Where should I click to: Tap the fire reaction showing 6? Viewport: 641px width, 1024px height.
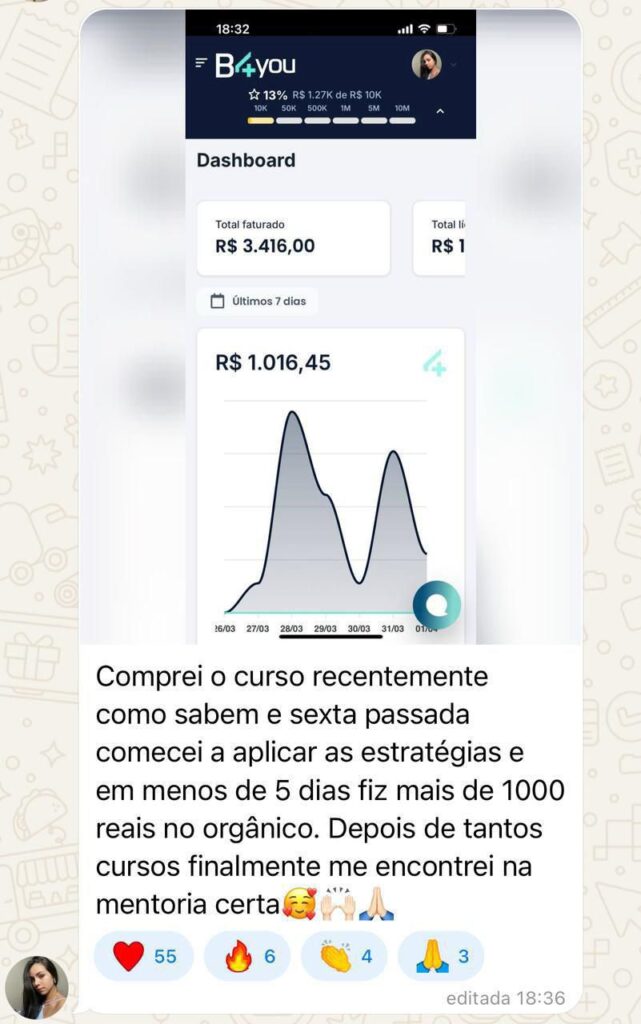tap(247, 956)
